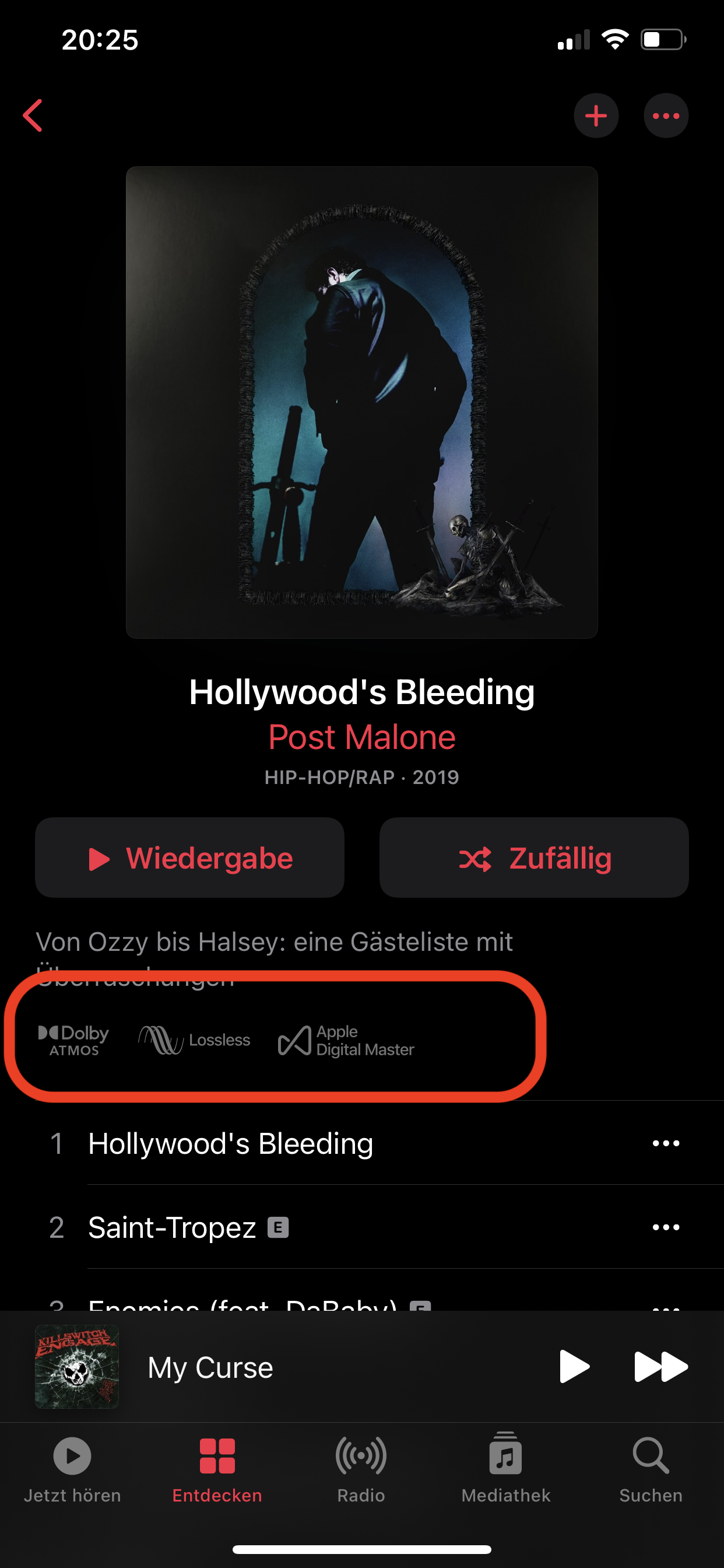The height and width of the screenshot is (1568, 724).
Task: Switch to Jetzt hören tab
Action: point(72,1467)
